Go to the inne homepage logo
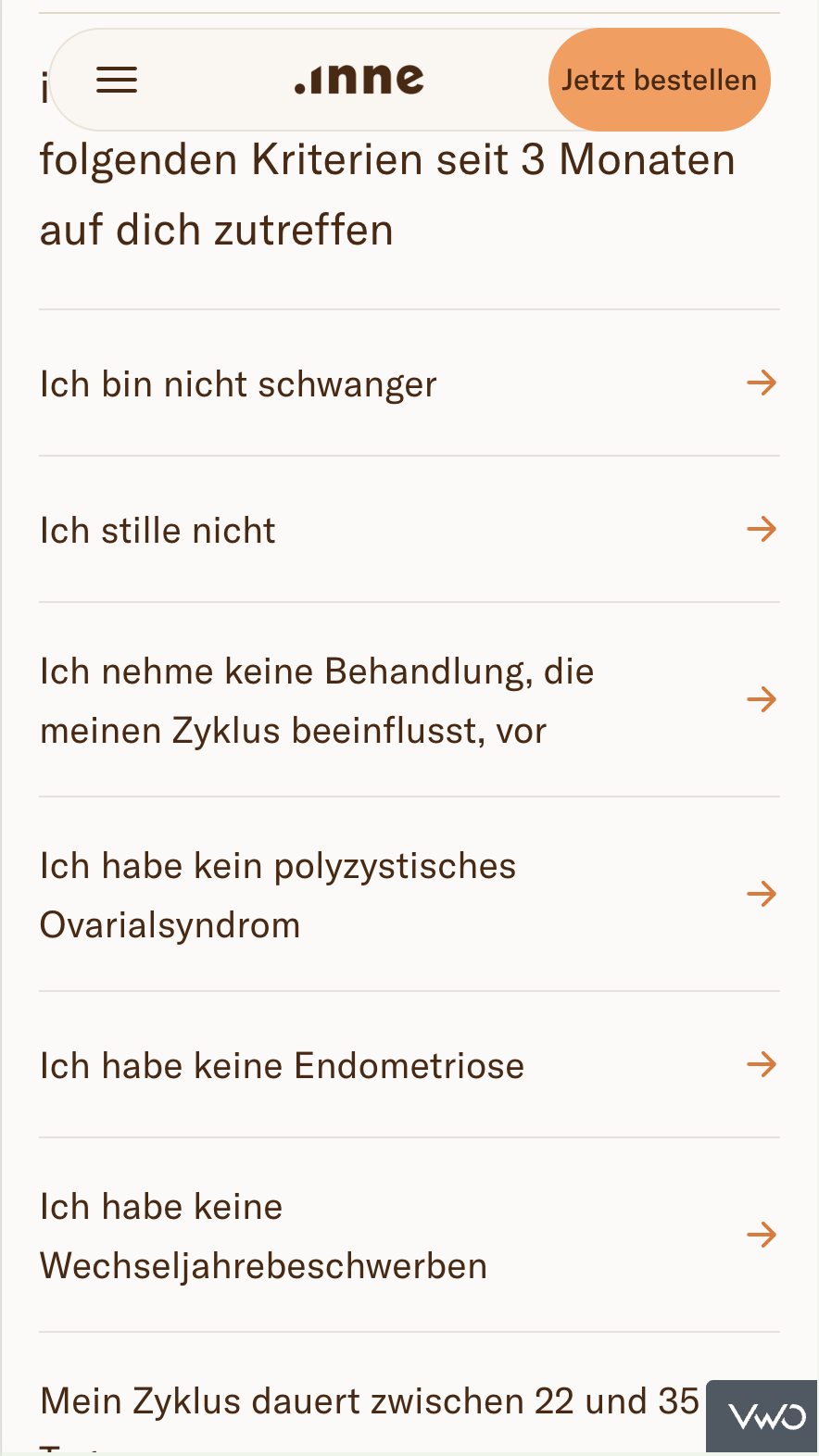 pos(359,80)
